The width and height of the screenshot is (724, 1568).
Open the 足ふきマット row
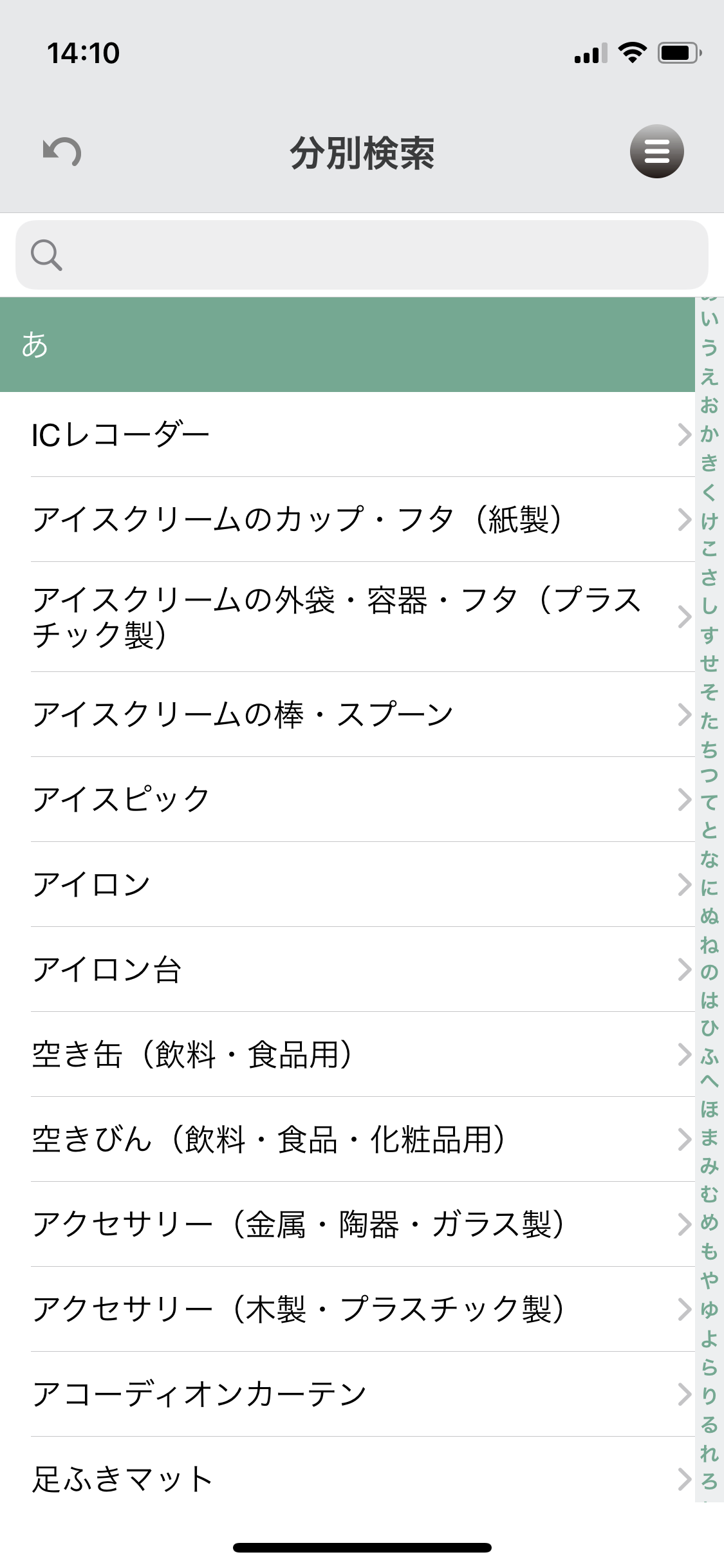(x=348, y=1479)
